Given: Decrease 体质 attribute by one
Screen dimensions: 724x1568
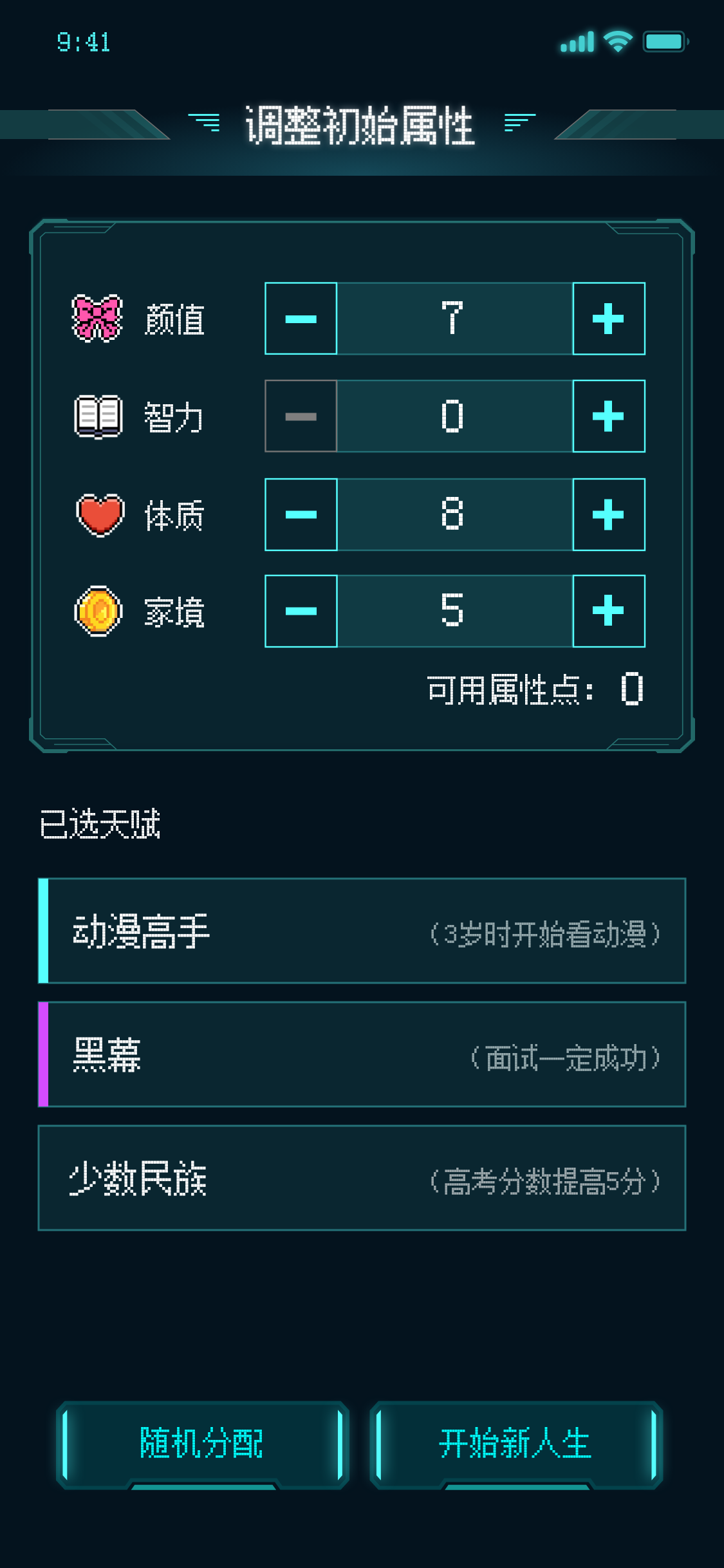Looking at the screenshot, I should tap(301, 514).
